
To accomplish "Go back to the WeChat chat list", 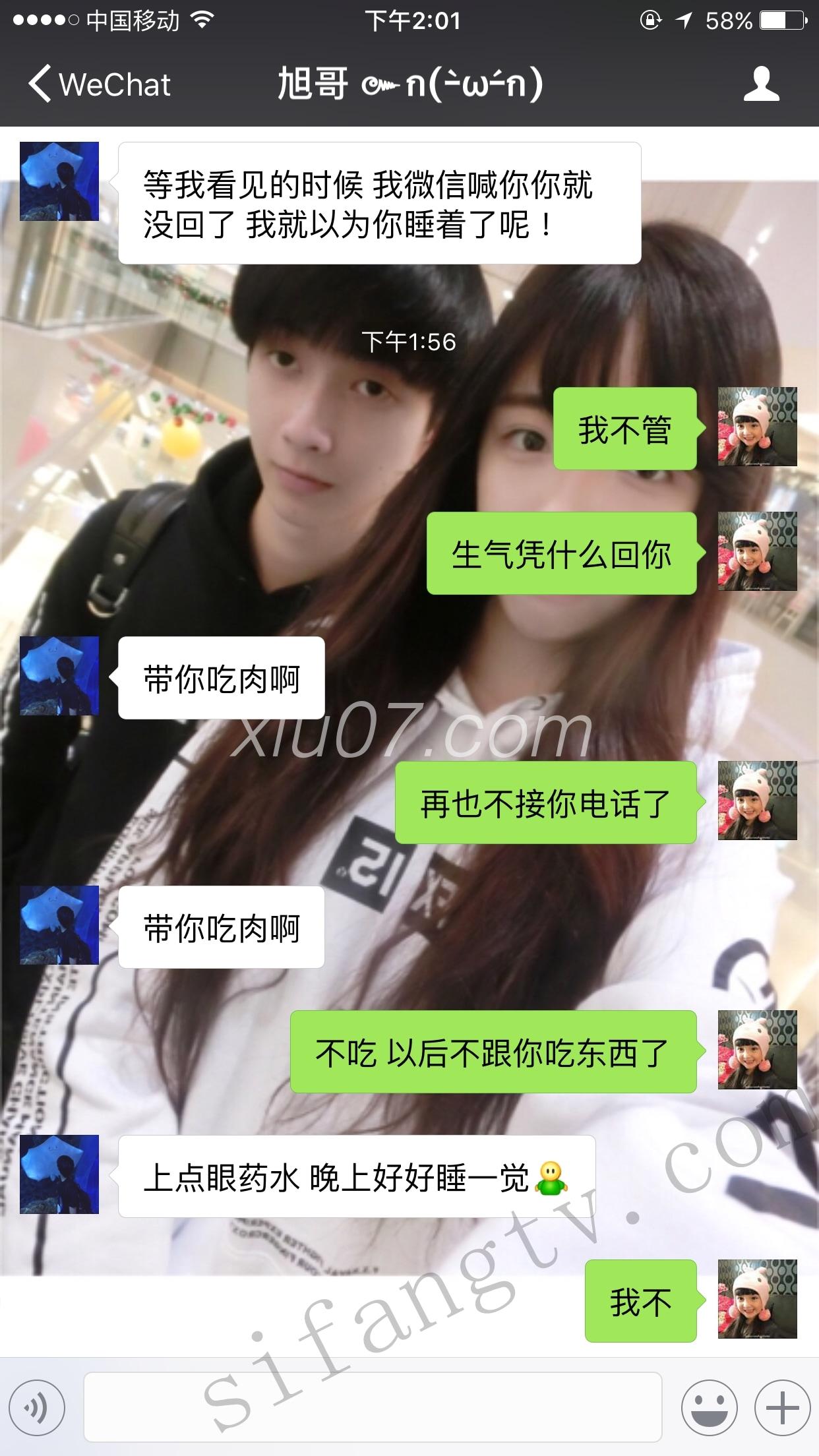I will pos(99,84).
